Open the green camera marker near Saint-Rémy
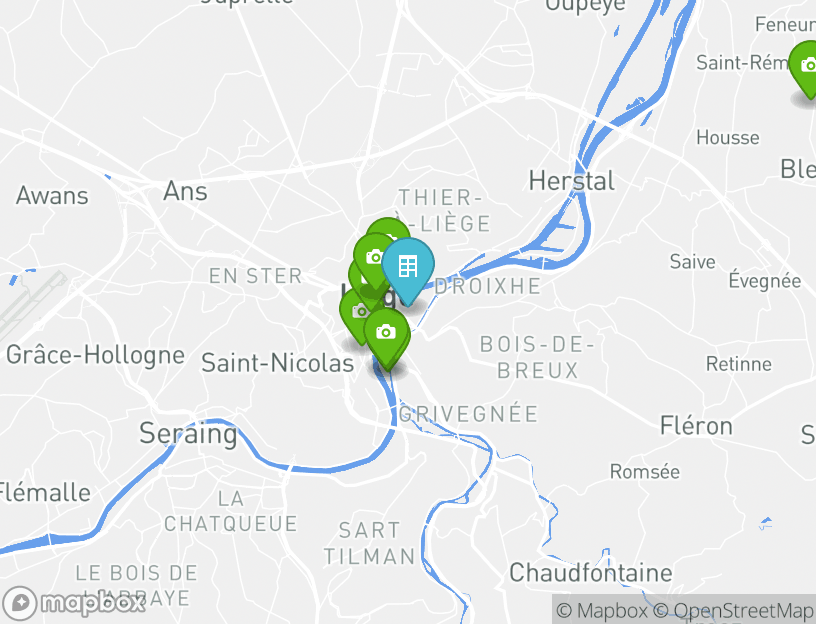The image size is (816, 624). click(807, 66)
